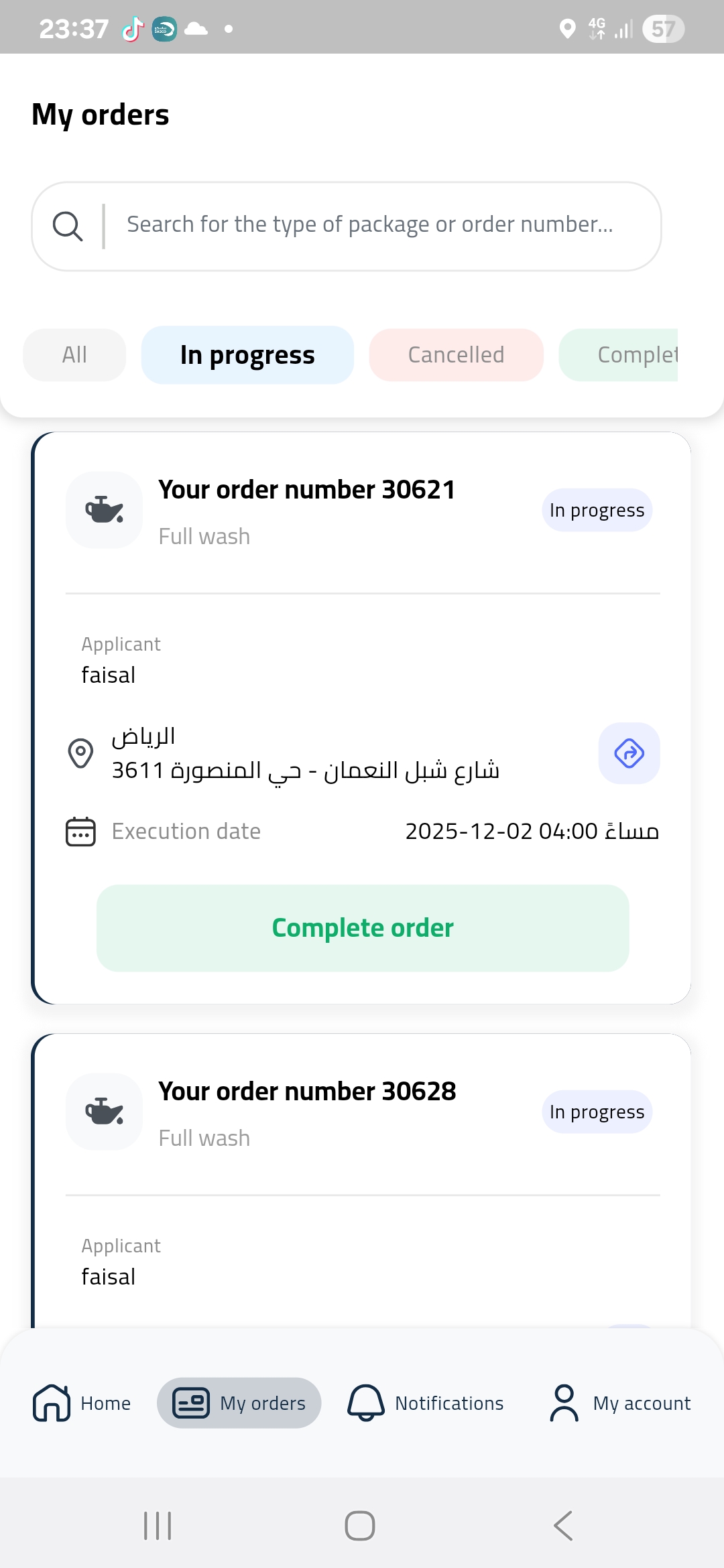Open order number 30621 card

pyautogui.click(x=307, y=491)
